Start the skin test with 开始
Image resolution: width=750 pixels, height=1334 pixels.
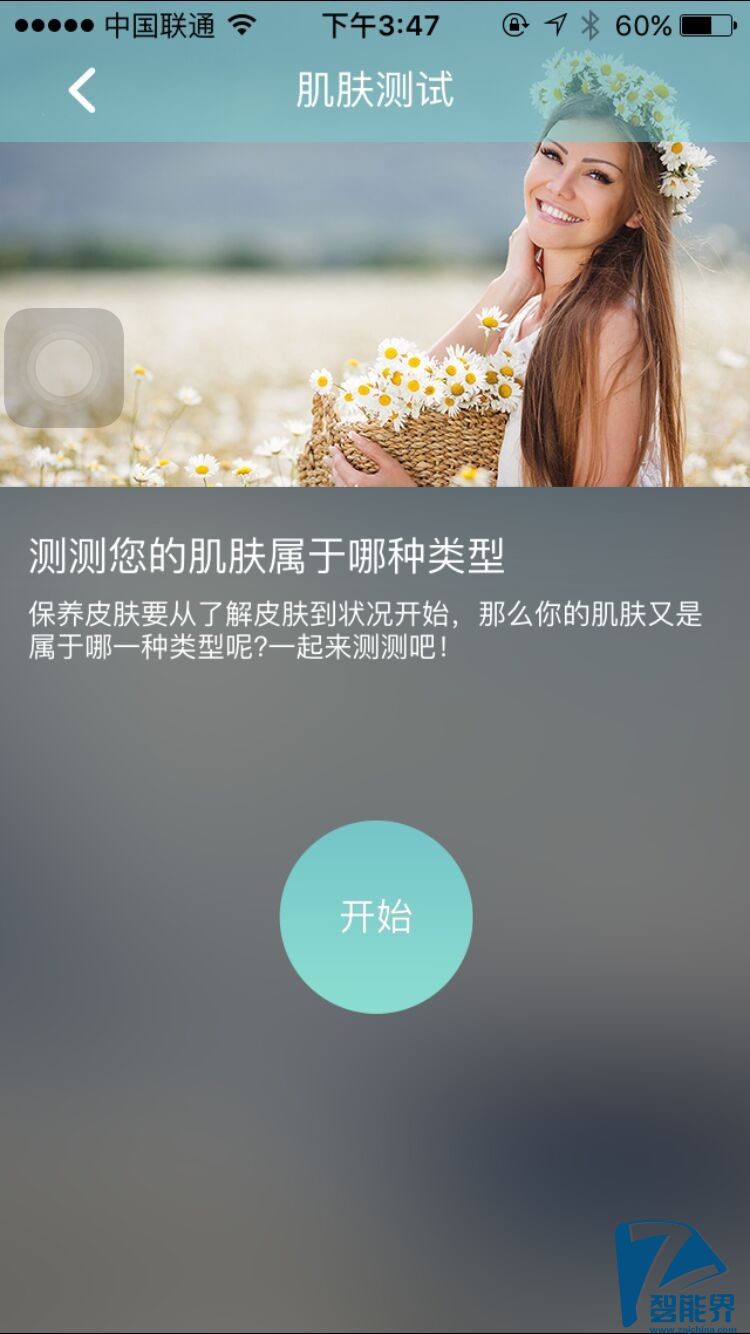pyautogui.click(x=375, y=917)
